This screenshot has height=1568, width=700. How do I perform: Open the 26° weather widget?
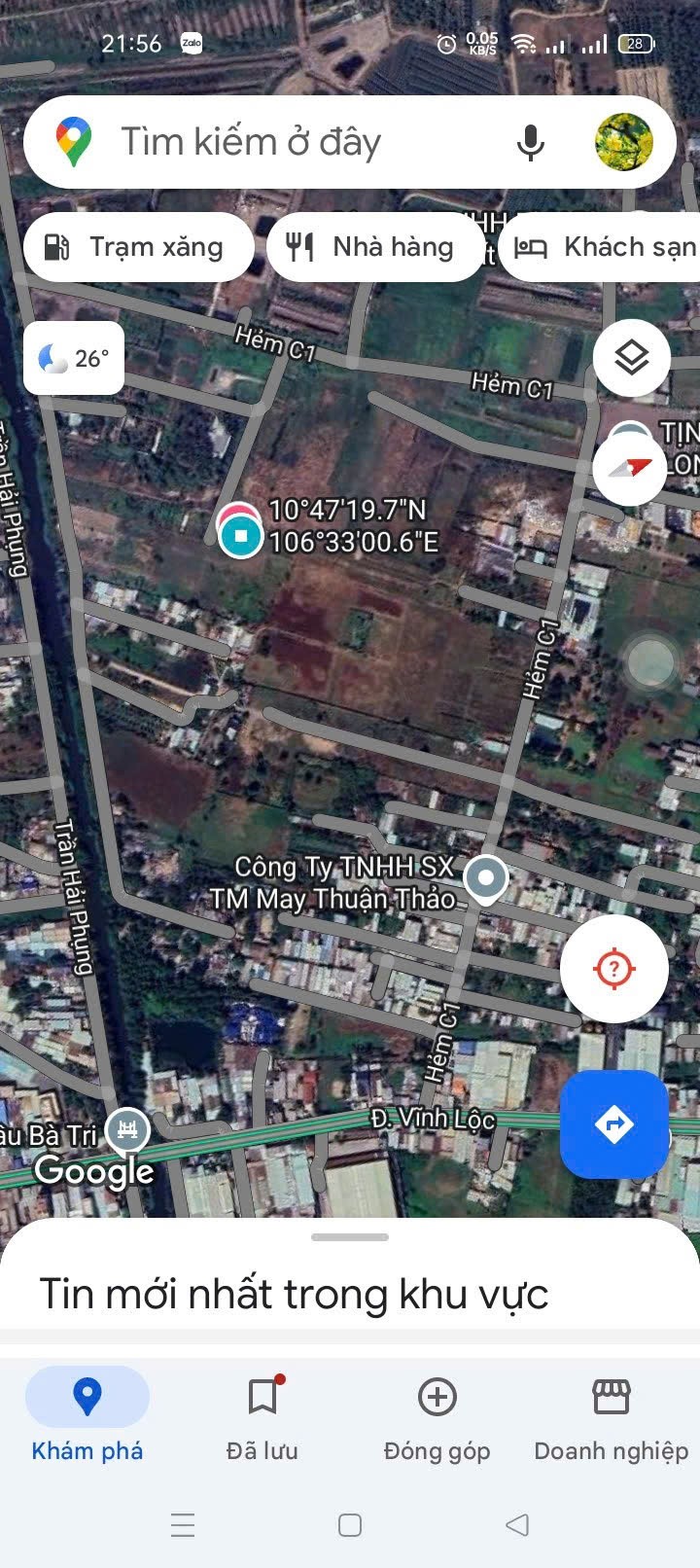74,358
